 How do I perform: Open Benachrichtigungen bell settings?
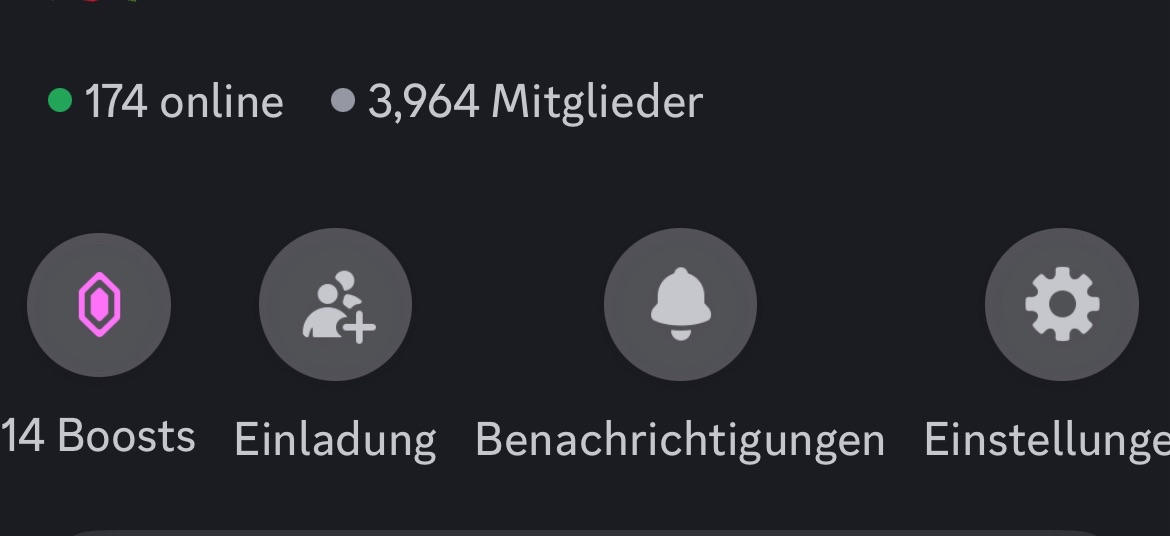(680, 305)
